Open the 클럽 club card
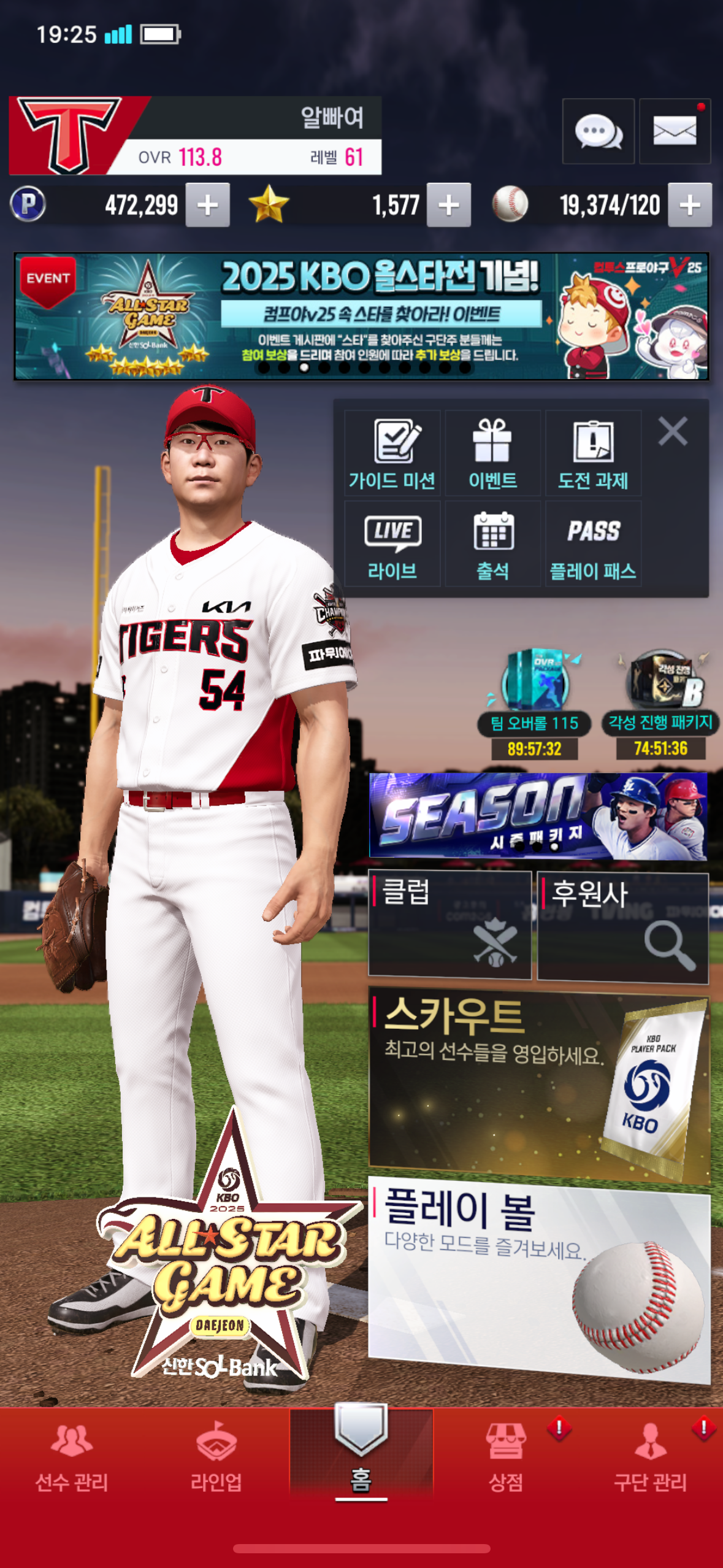Viewport: 723px width, 1568px height. 449,924
